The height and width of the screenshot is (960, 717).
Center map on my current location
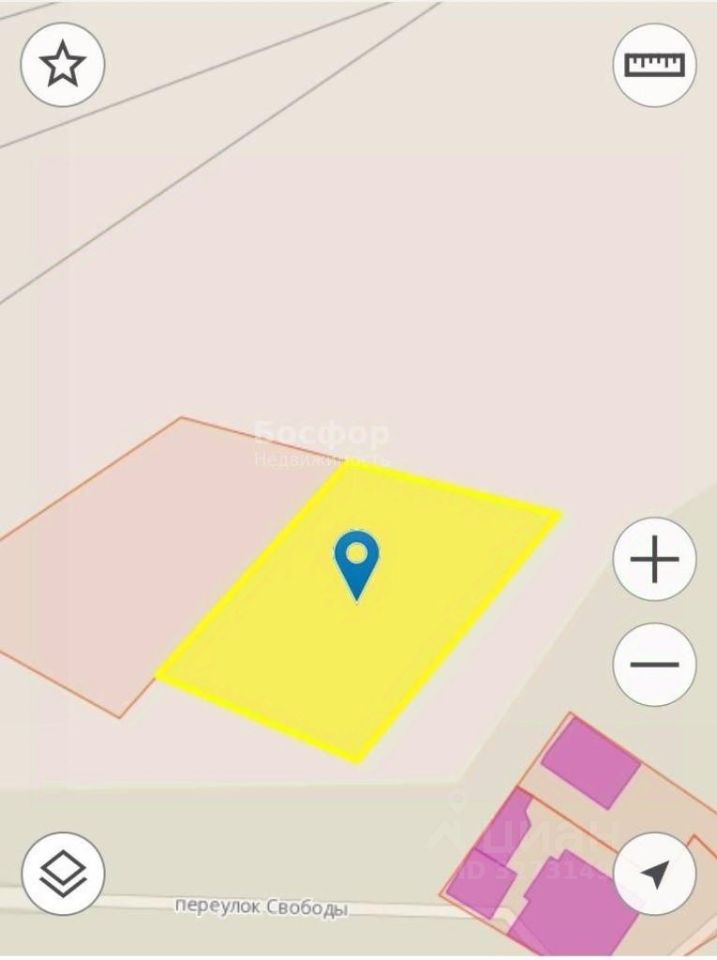(x=654, y=873)
